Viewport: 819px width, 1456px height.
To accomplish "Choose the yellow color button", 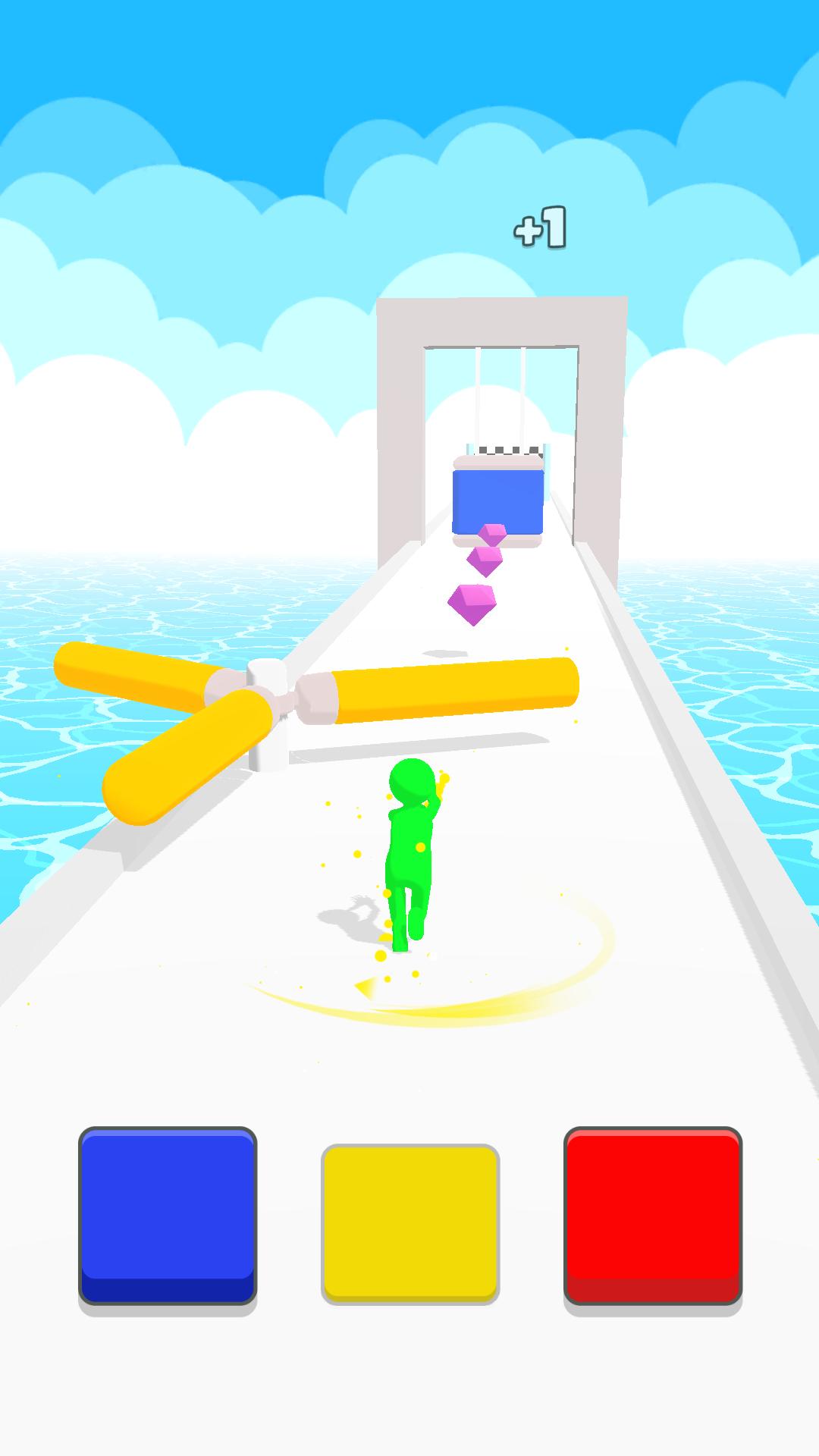I will 410,1224.
